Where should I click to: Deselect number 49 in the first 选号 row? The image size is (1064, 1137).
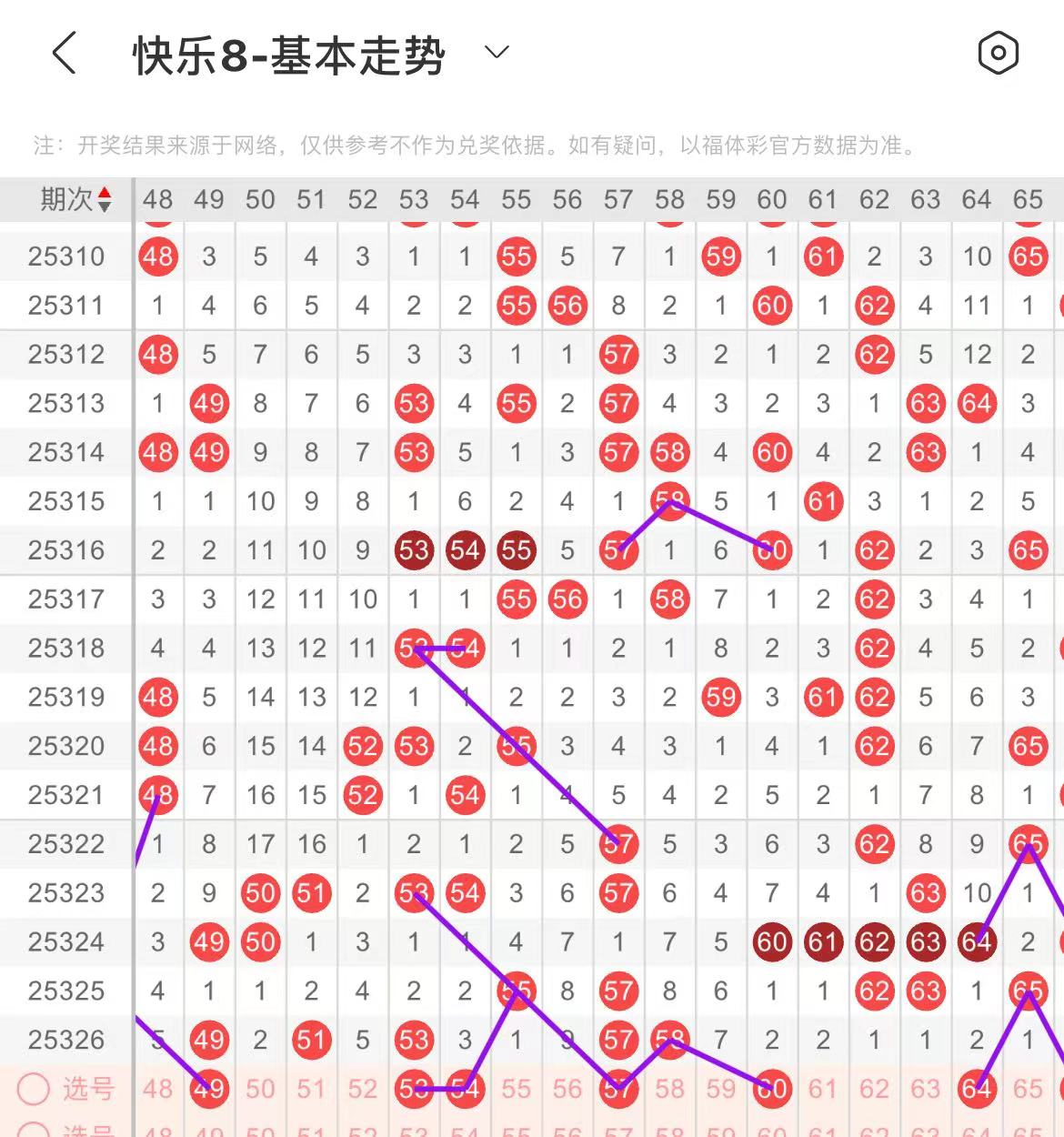(x=209, y=1089)
